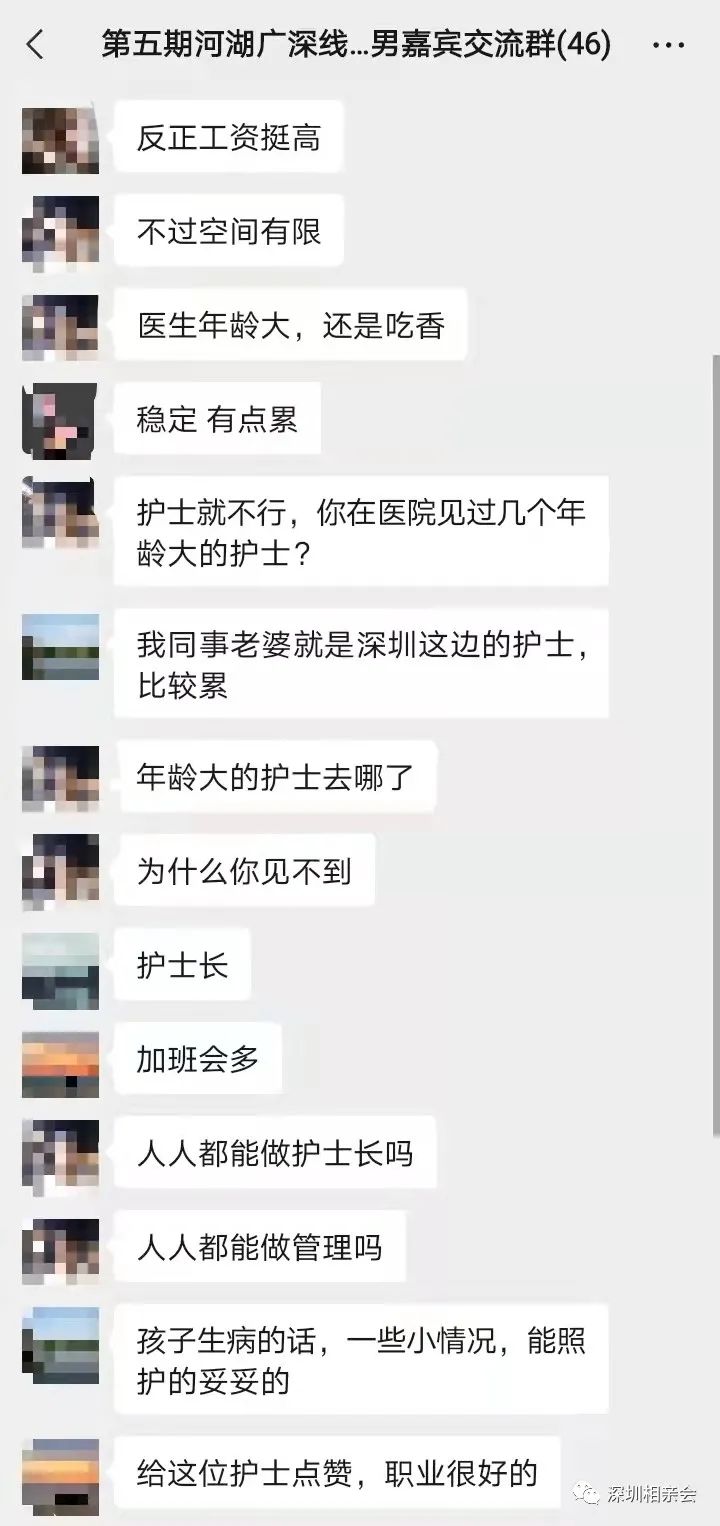Image resolution: width=720 pixels, height=1526 pixels.
Task: Tap avatar beside 给这位护士点赞 message
Action: click(x=60, y=1475)
